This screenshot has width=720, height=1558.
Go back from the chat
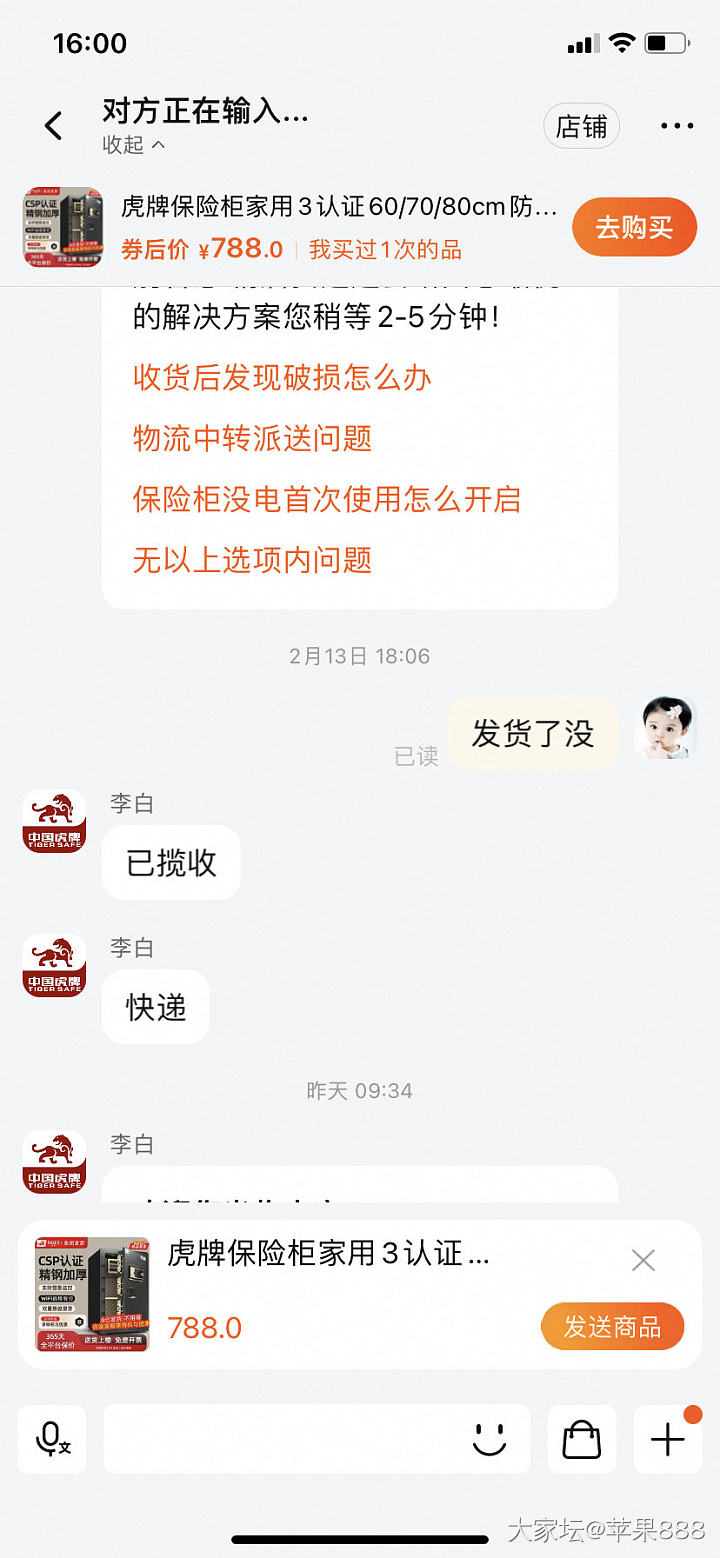[x=53, y=126]
